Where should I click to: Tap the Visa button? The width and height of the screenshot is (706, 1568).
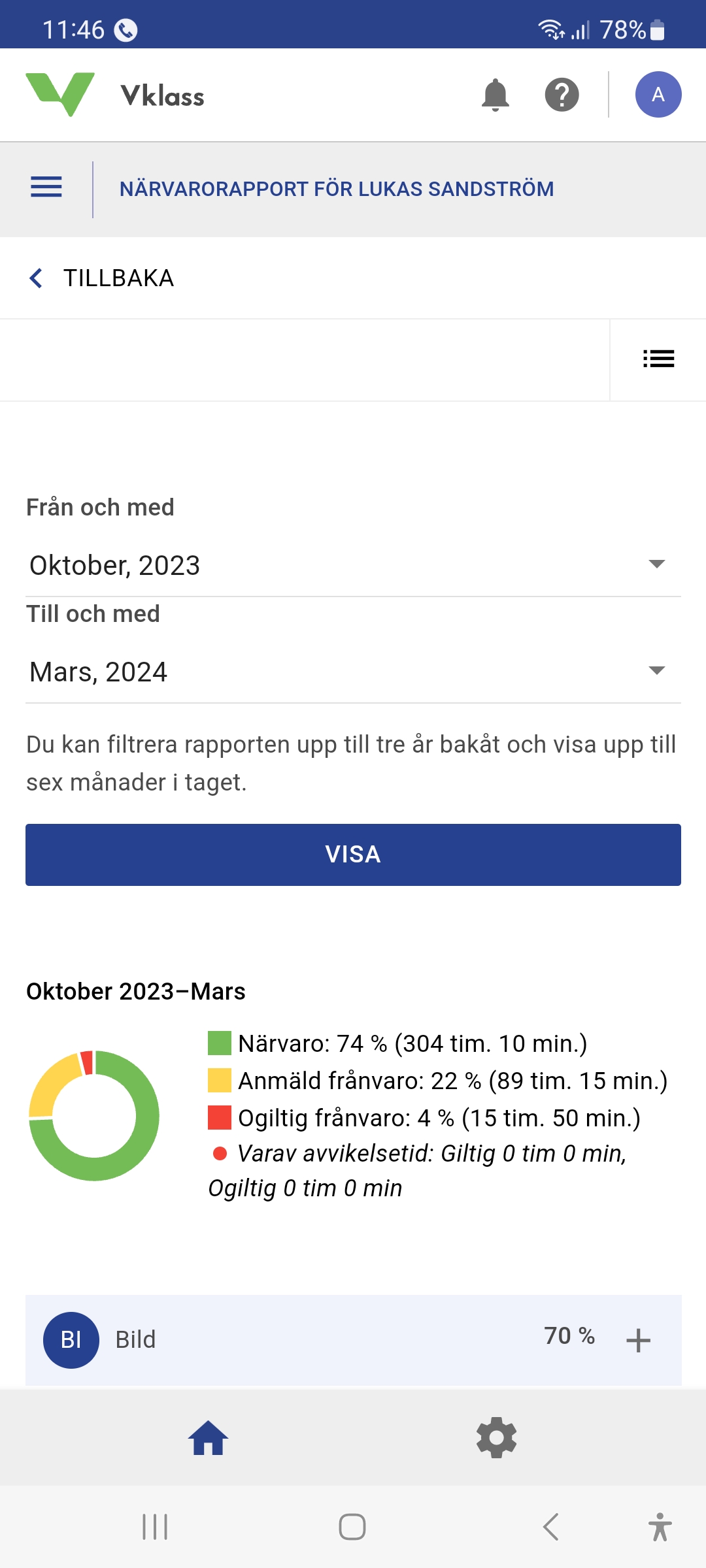(353, 855)
